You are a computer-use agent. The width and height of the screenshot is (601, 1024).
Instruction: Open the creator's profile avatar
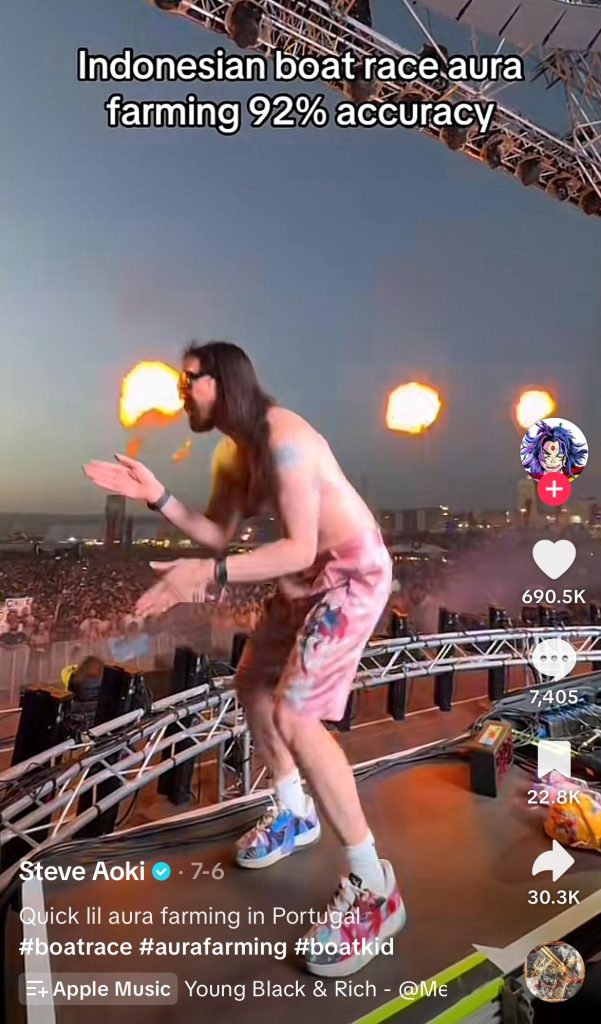click(553, 448)
